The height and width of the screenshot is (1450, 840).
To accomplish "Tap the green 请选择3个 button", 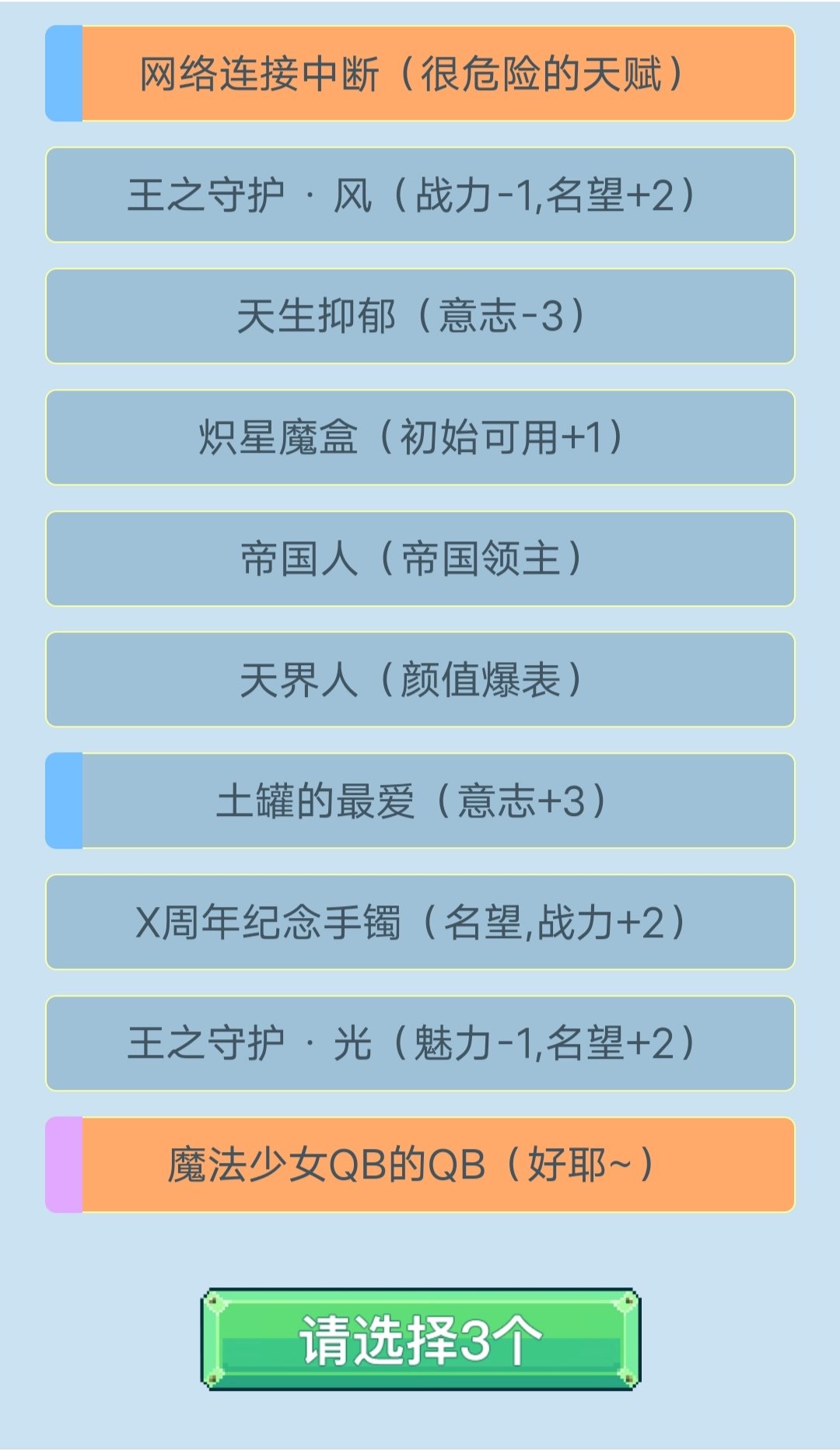I will (421, 1339).
